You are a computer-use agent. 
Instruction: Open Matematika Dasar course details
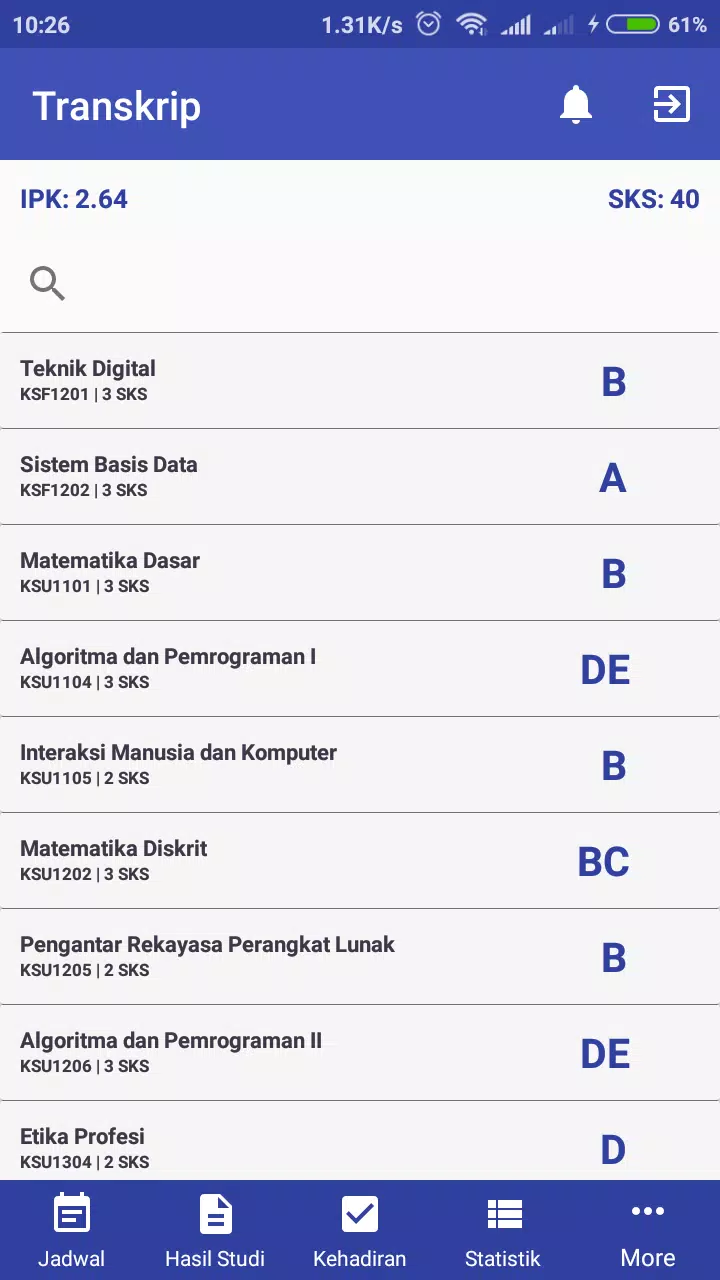(360, 573)
